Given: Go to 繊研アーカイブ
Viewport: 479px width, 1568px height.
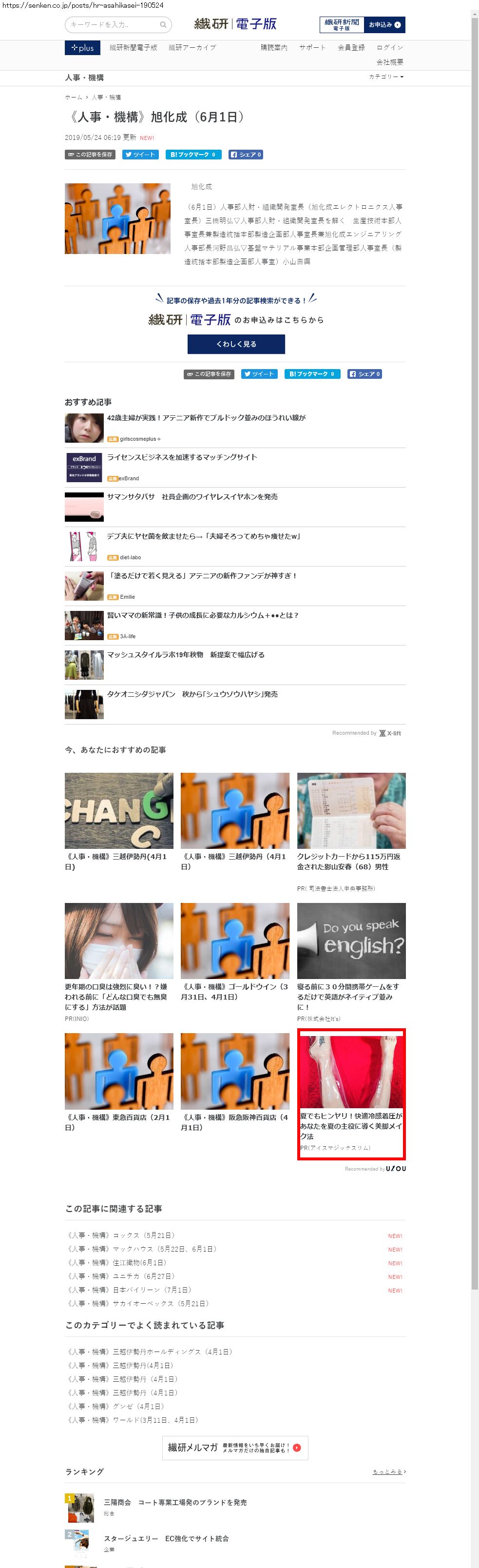Looking at the screenshot, I should [192, 47].
